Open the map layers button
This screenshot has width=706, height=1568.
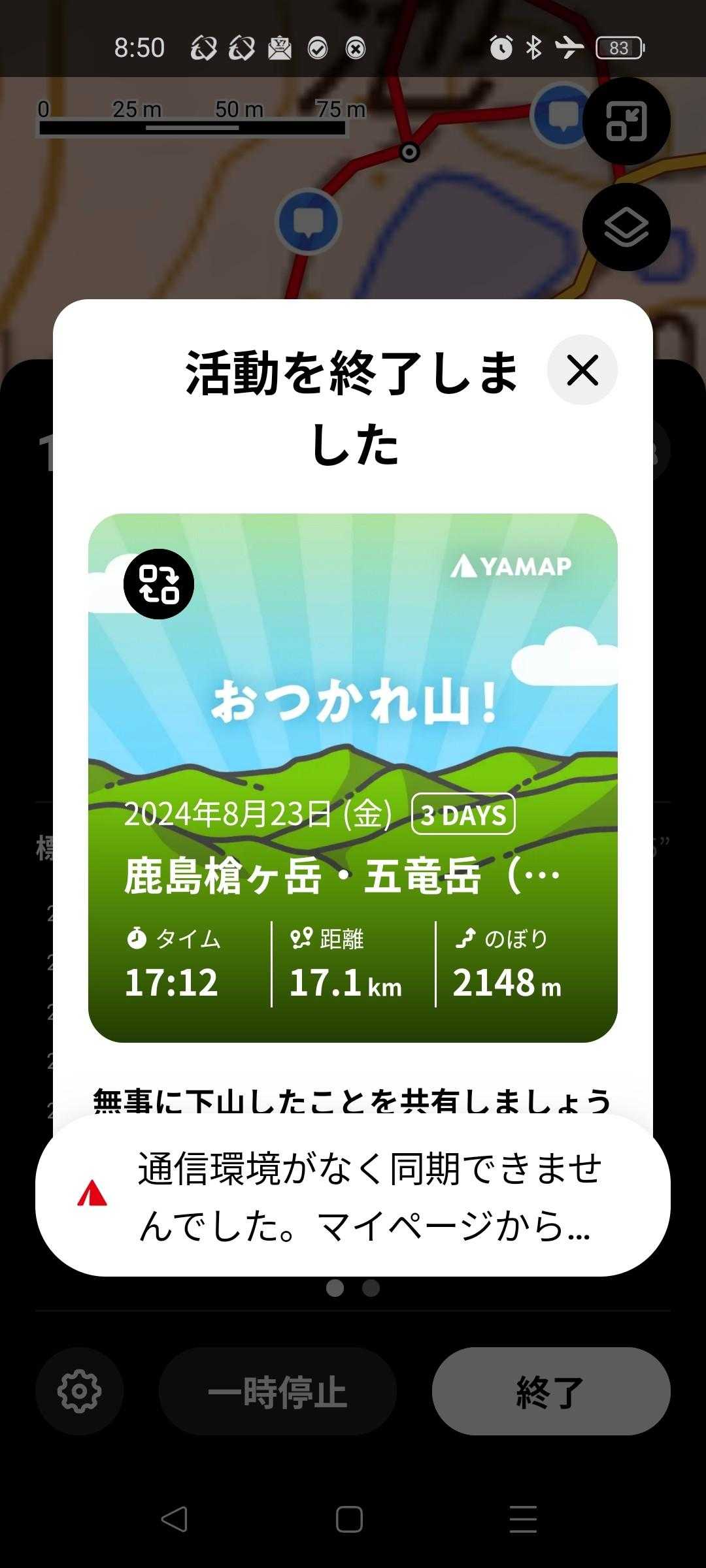tap(626, 227)
